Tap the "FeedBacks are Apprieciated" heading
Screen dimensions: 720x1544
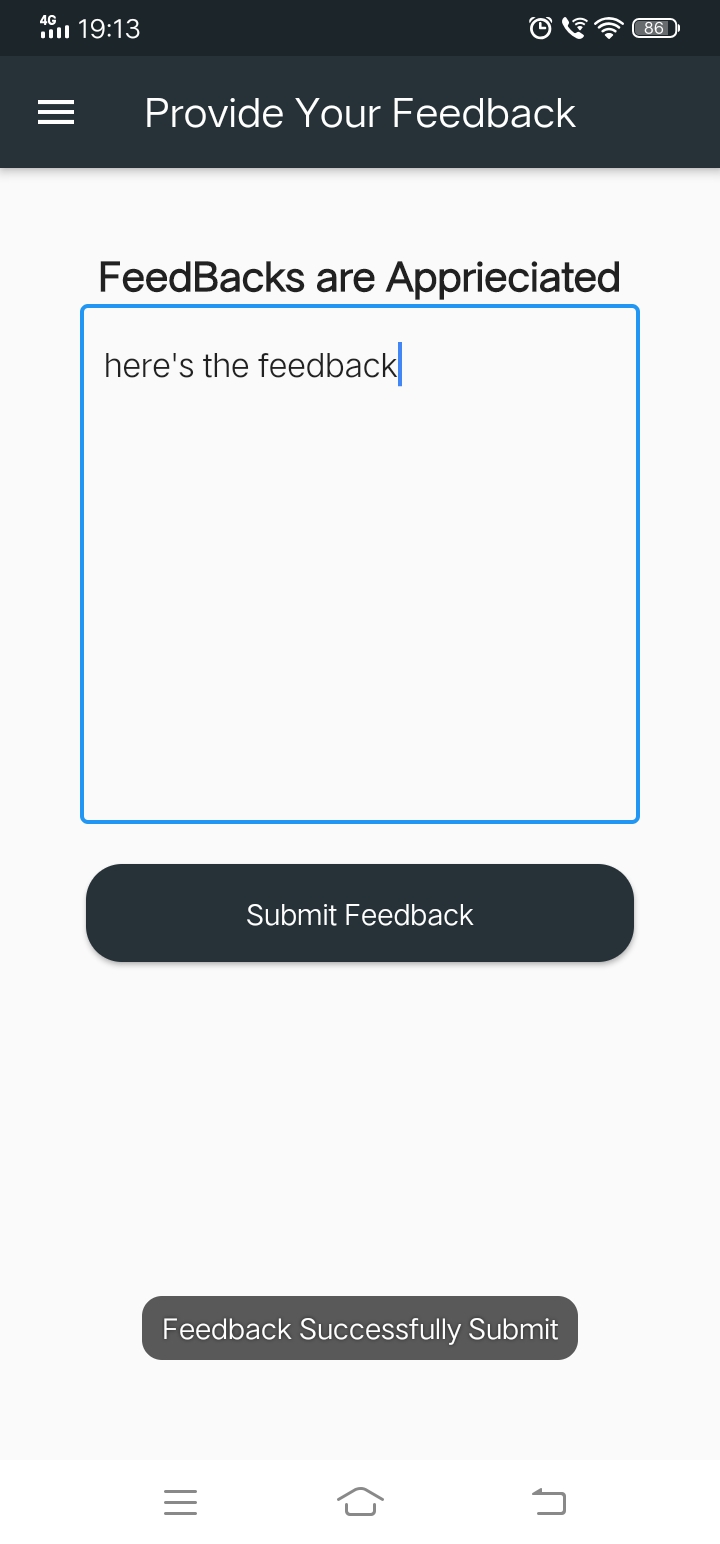point(360,277)
